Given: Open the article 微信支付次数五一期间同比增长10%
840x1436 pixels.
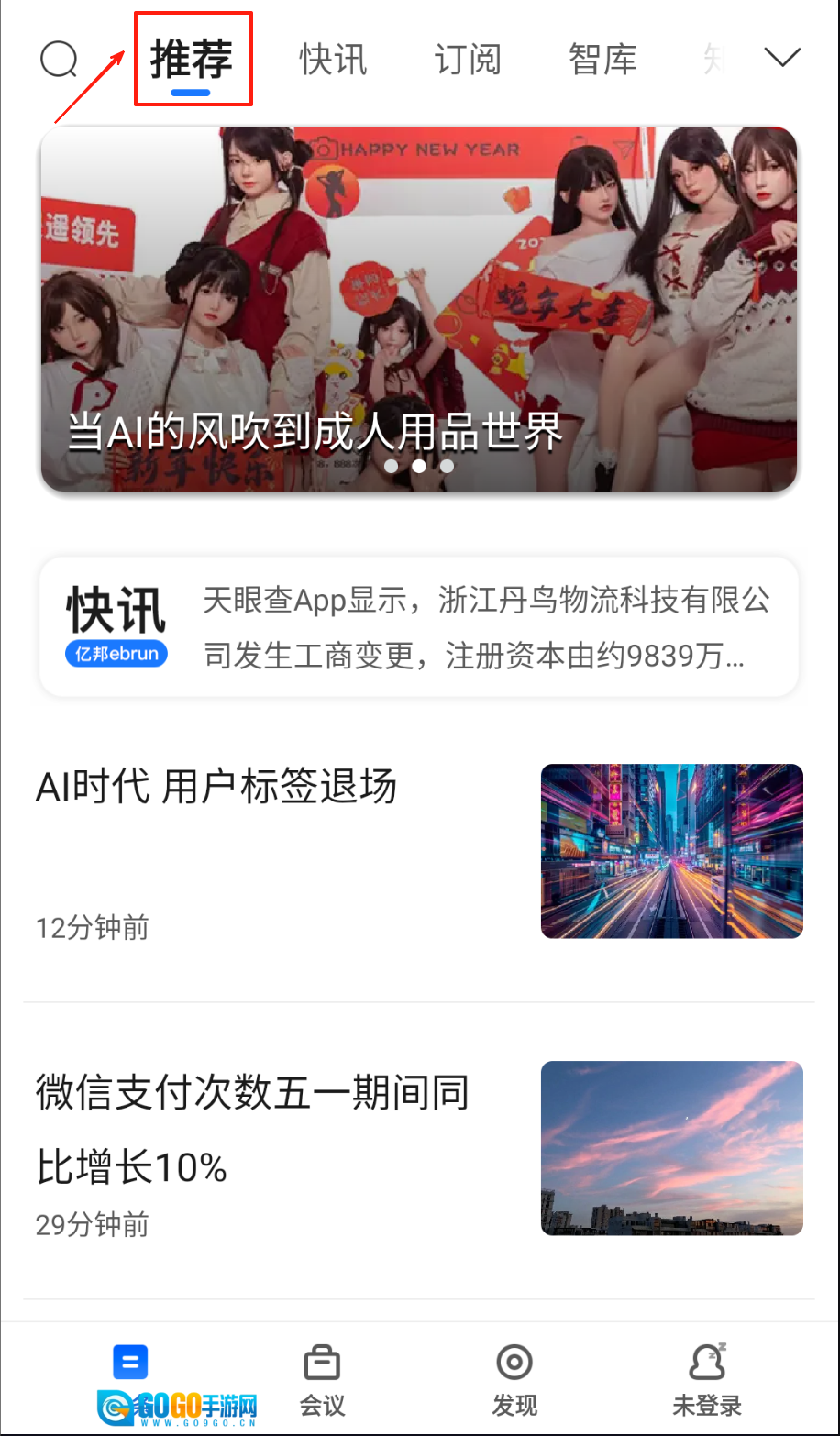Looking at the screenshot, I should pyautogui.click(x=253, y=1129).
